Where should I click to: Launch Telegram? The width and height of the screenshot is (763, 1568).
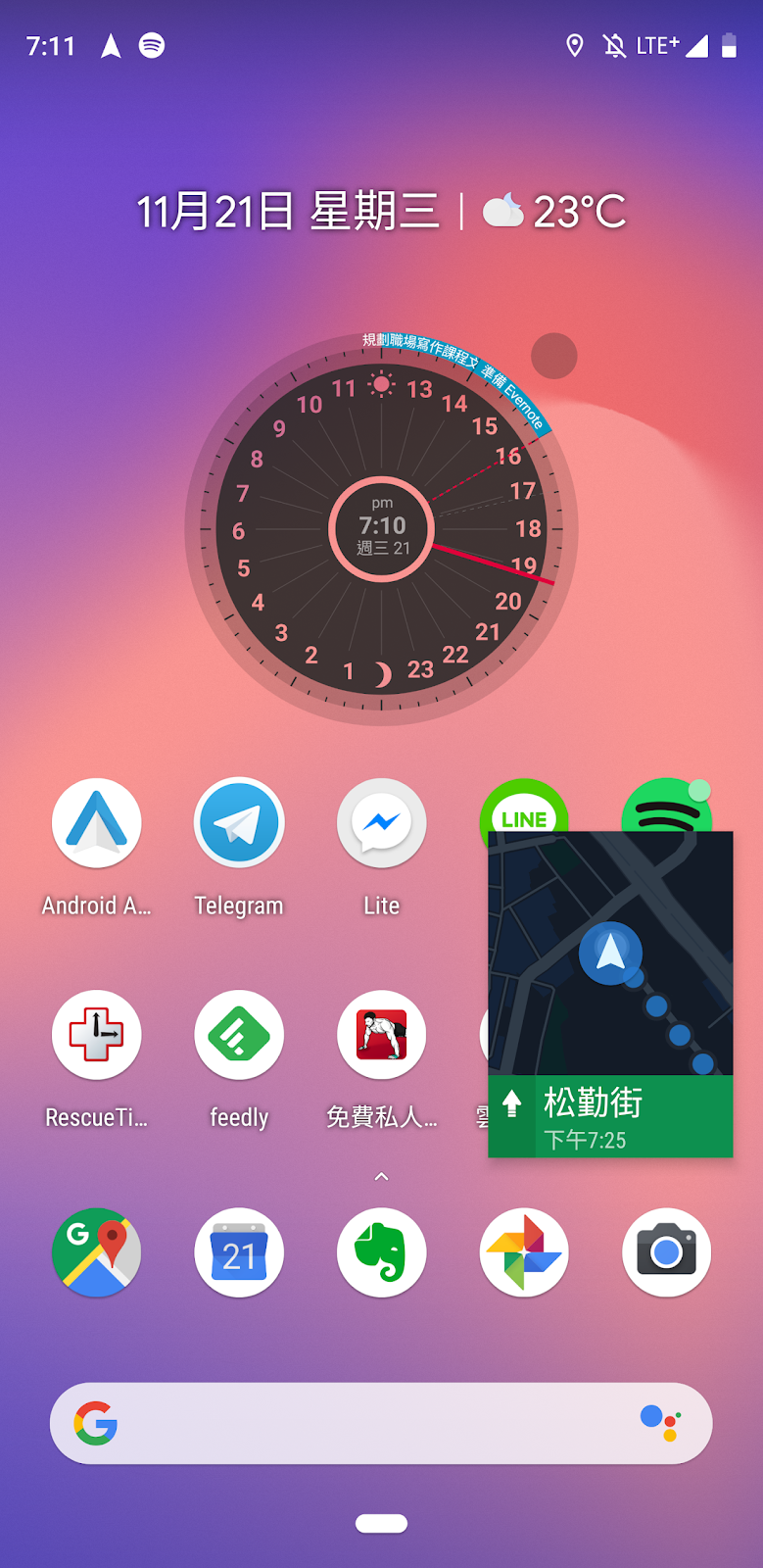click(x=239, y=823)
